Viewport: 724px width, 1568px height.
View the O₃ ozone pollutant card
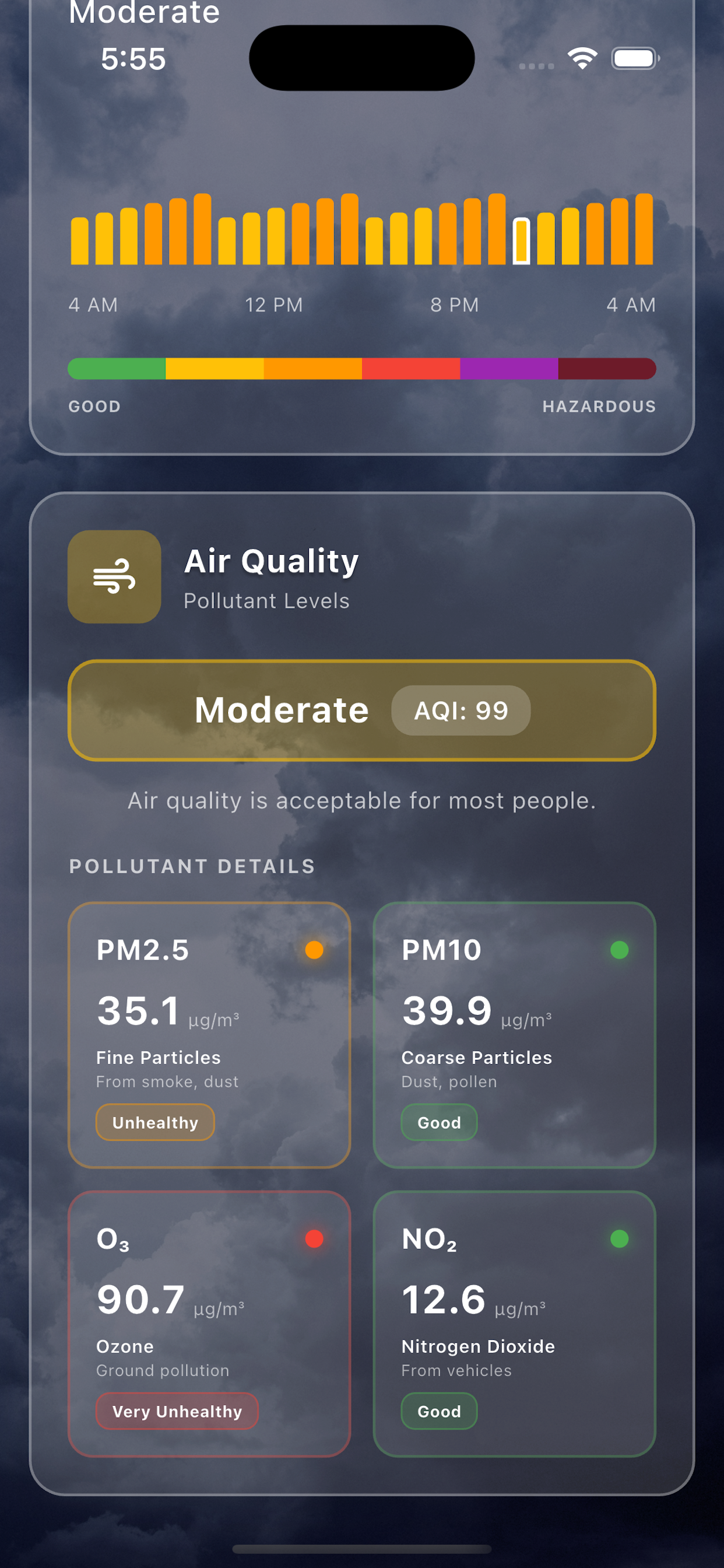click(x=209, y=1324)
